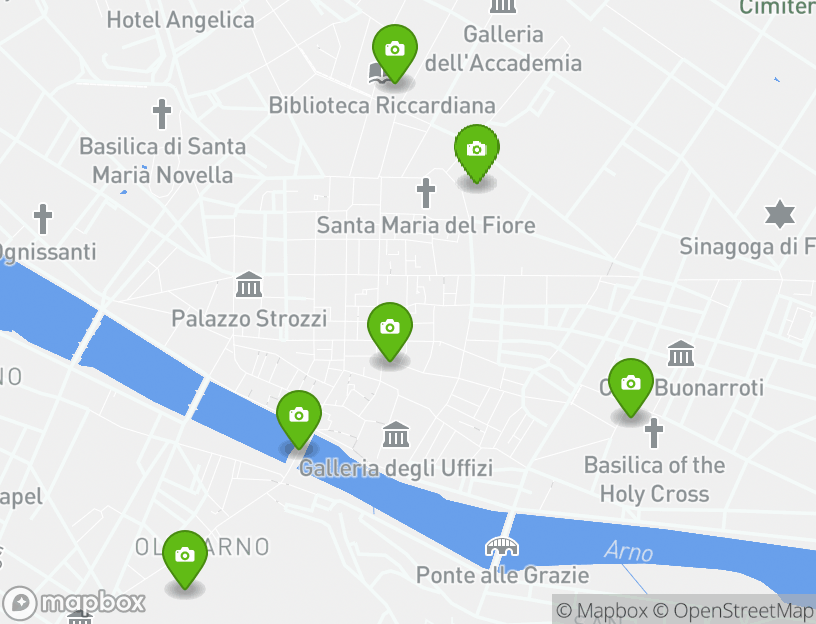
Task: Open the photo marker above Biblioteca Riccardiana
Action: (394, 50)
